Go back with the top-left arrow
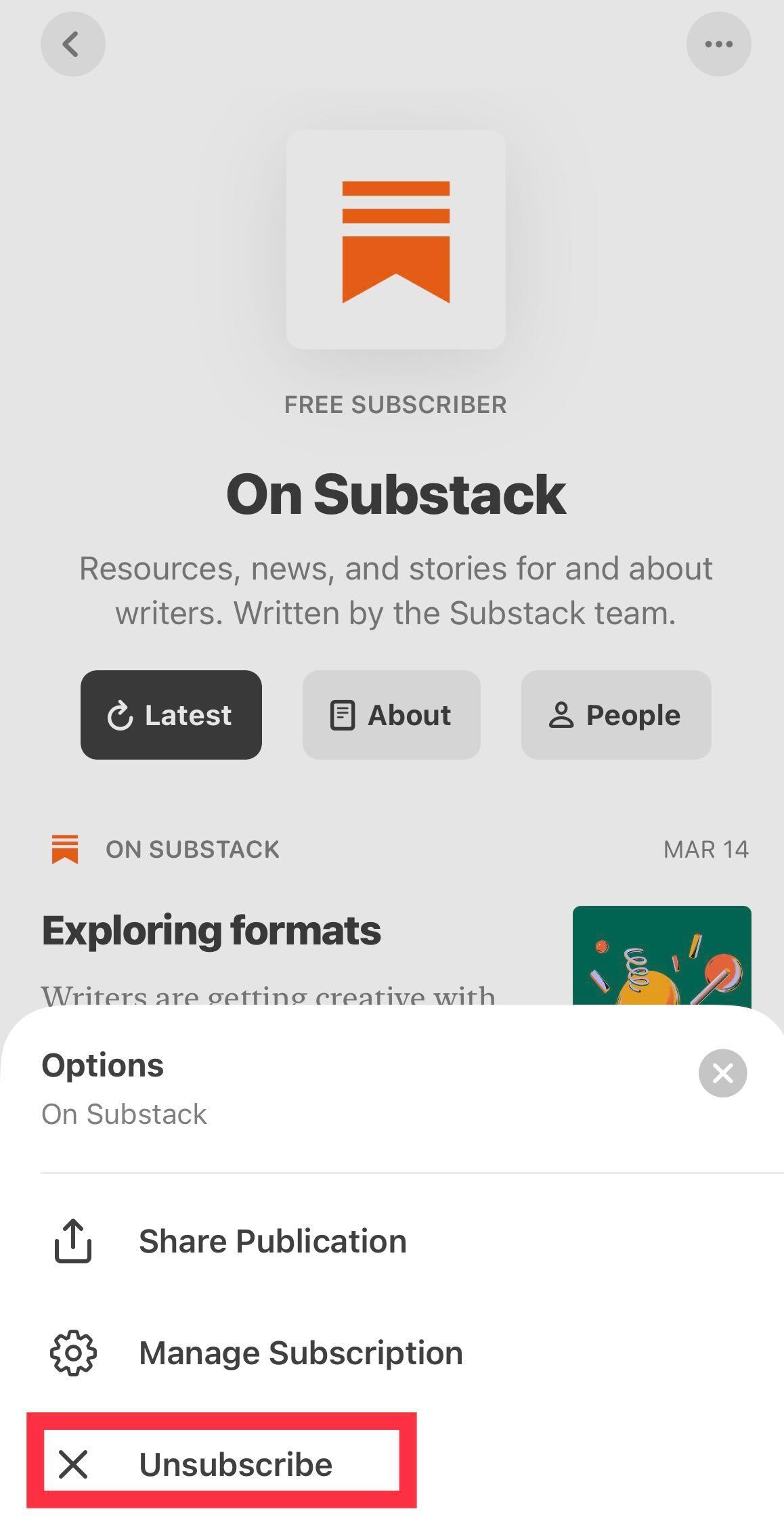The width and height of the screenshot is (784, 1524). pyautogui.click(x=73, y=44)
